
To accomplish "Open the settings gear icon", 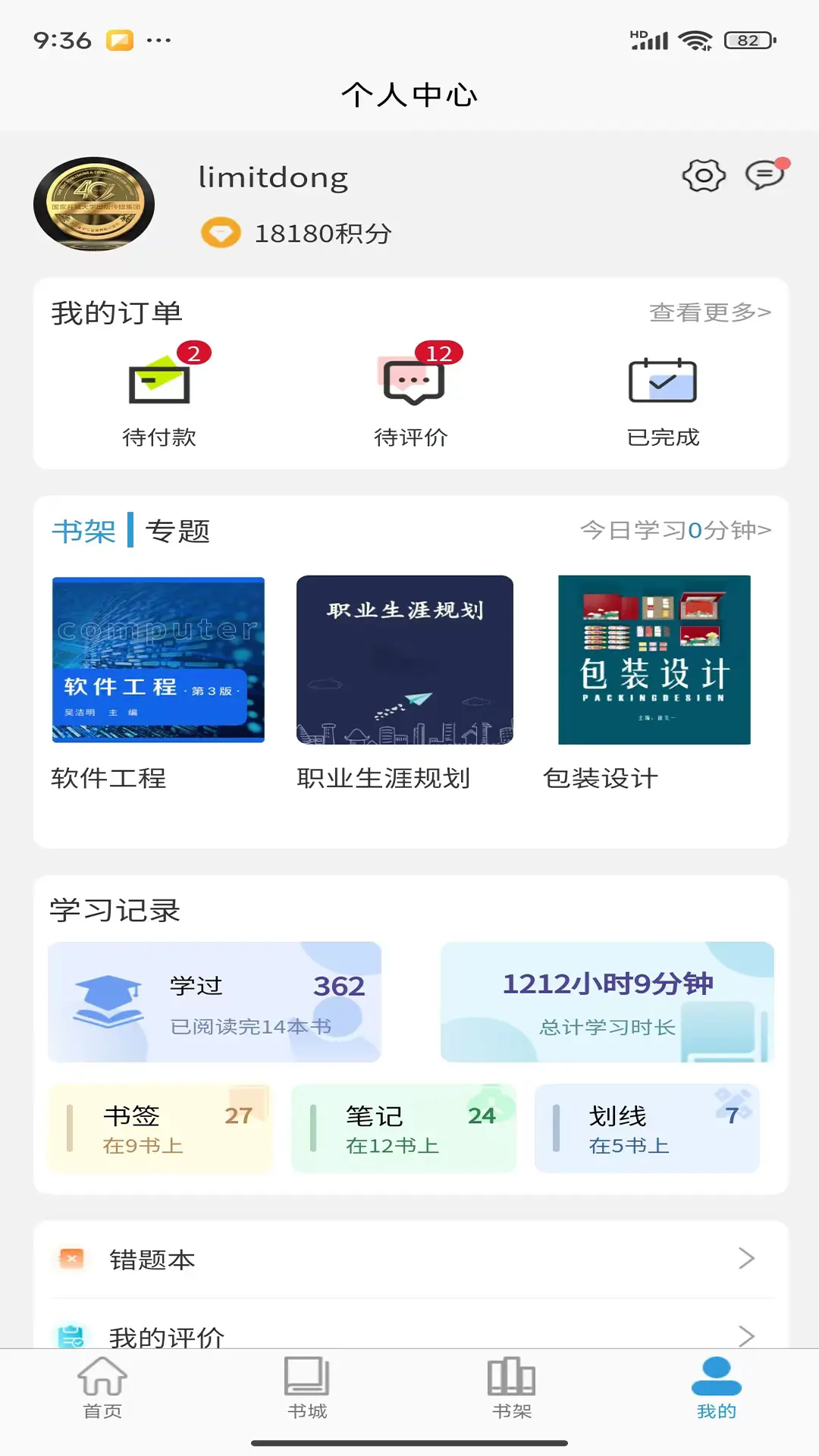I will tap(704, 174).
